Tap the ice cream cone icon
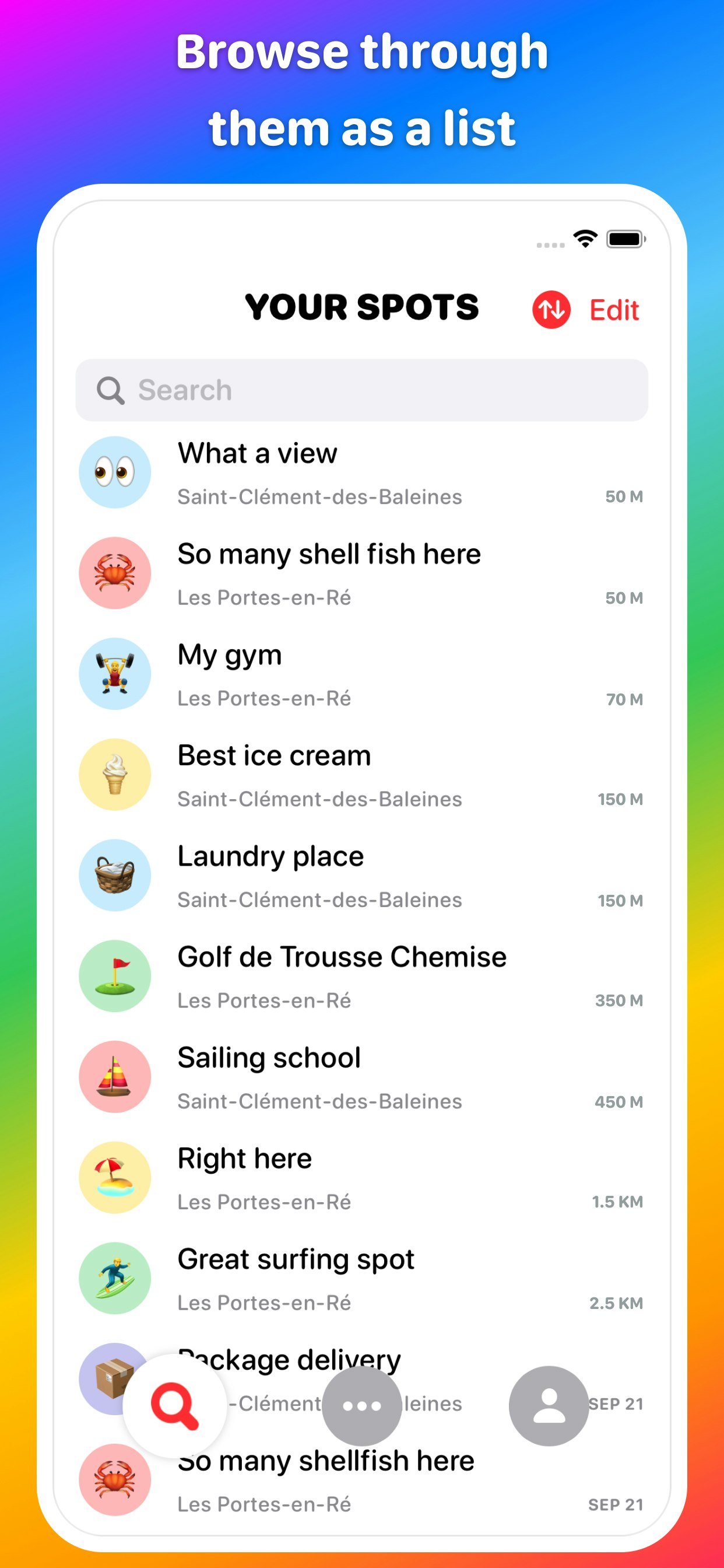 pyautogui.click(x=114, y=774)
